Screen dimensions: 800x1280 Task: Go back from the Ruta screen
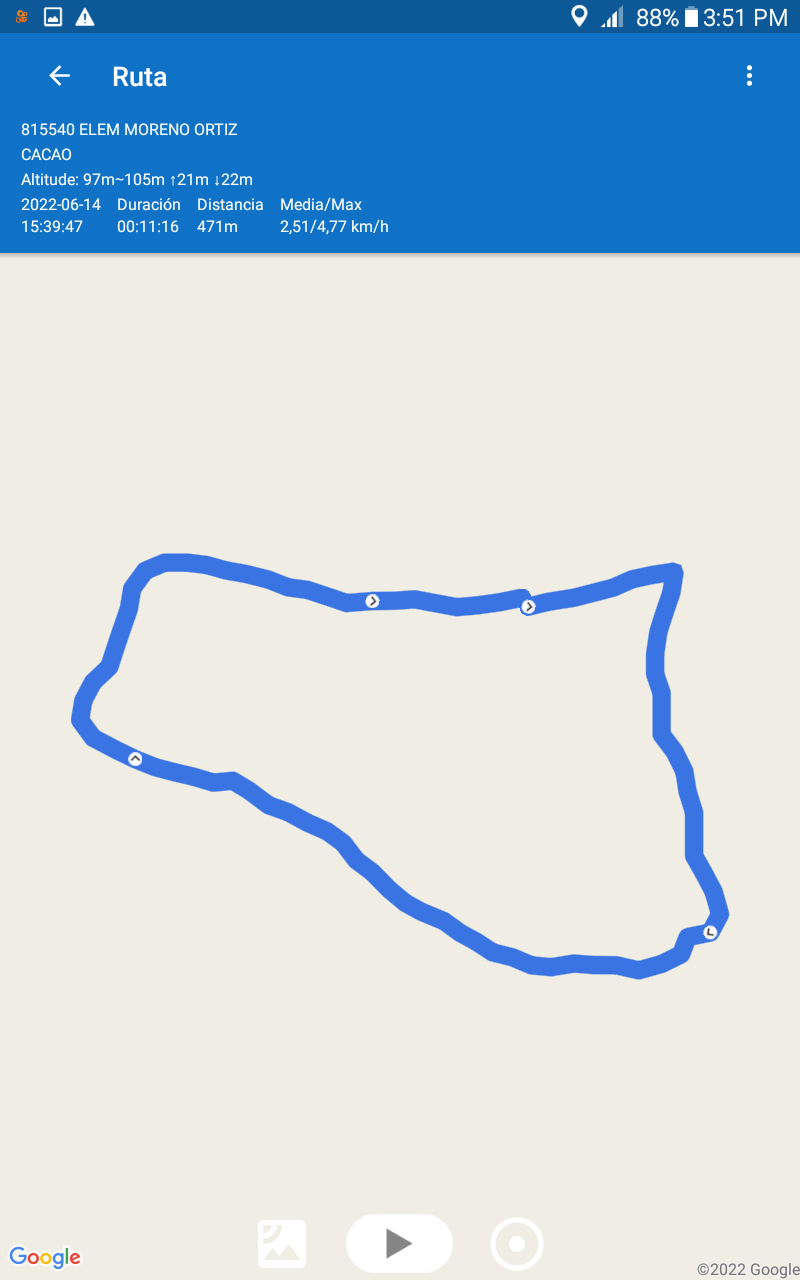(x=60, y=76)
